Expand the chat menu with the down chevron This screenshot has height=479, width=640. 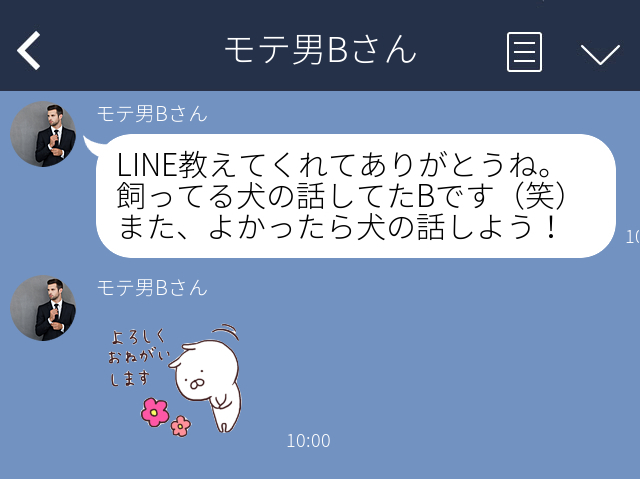[x=600, y=53]
